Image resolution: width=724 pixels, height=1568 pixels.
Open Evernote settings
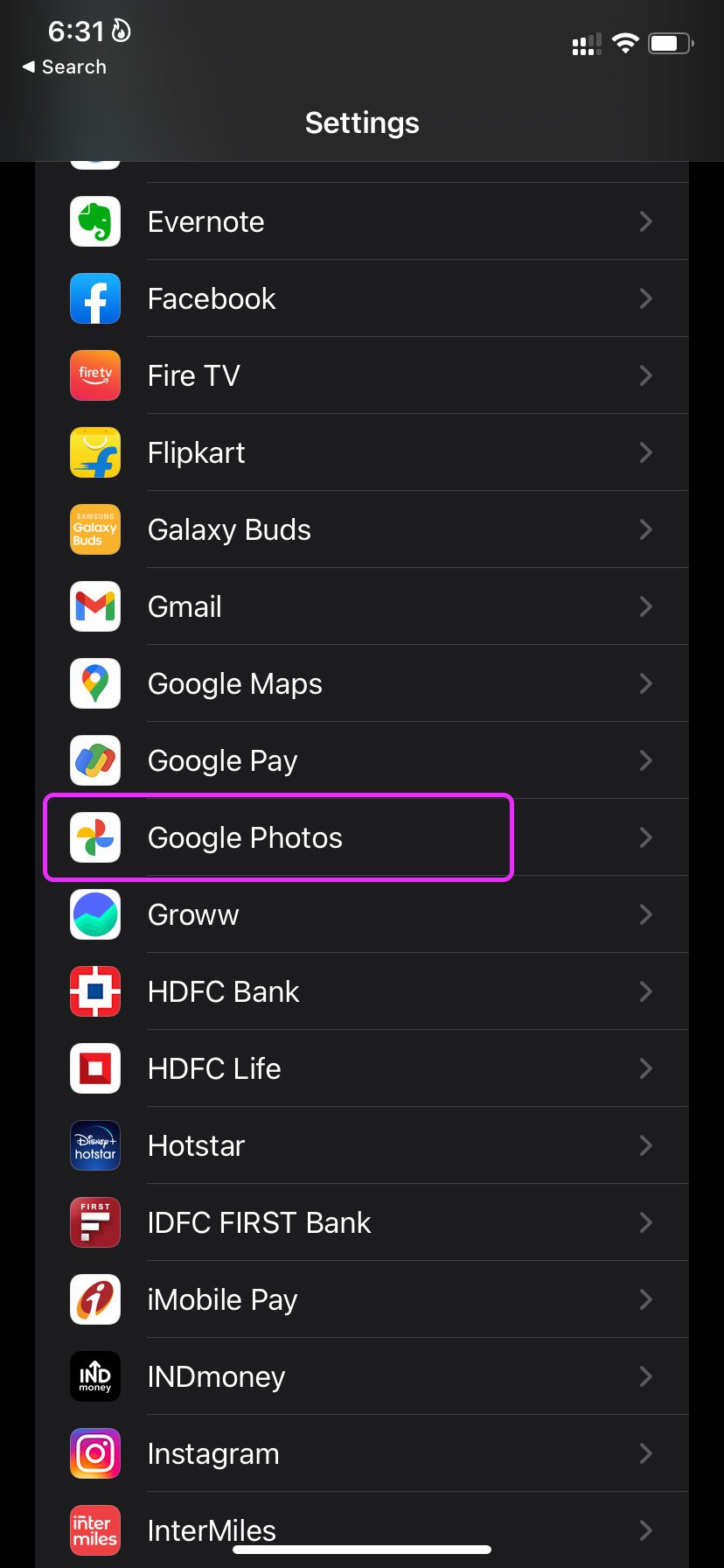[x=362, y=221]
